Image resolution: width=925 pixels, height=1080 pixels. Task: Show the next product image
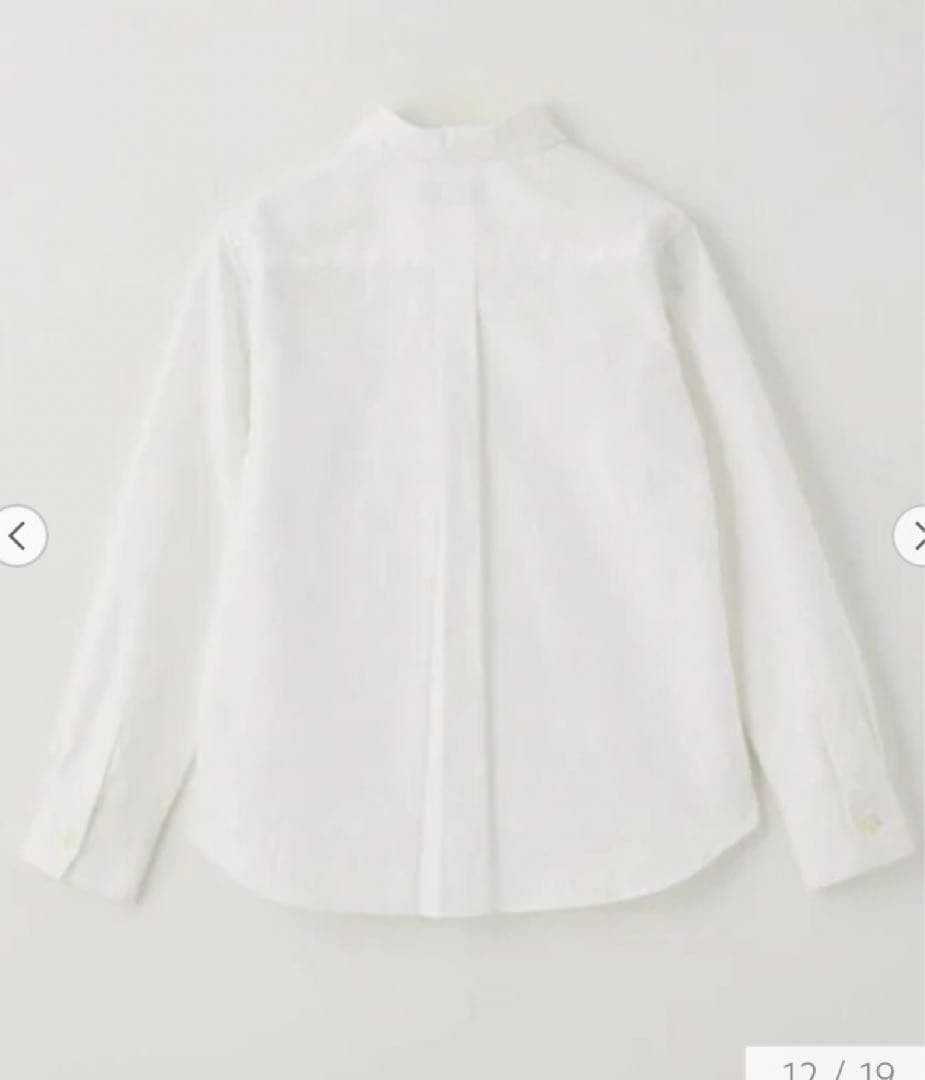(x=912, y=536)
